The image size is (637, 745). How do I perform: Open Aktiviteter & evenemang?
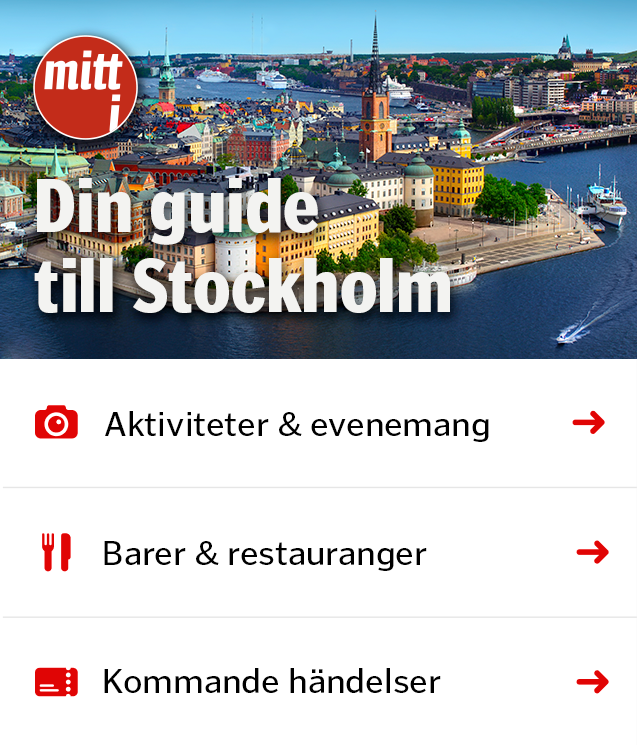297,424
